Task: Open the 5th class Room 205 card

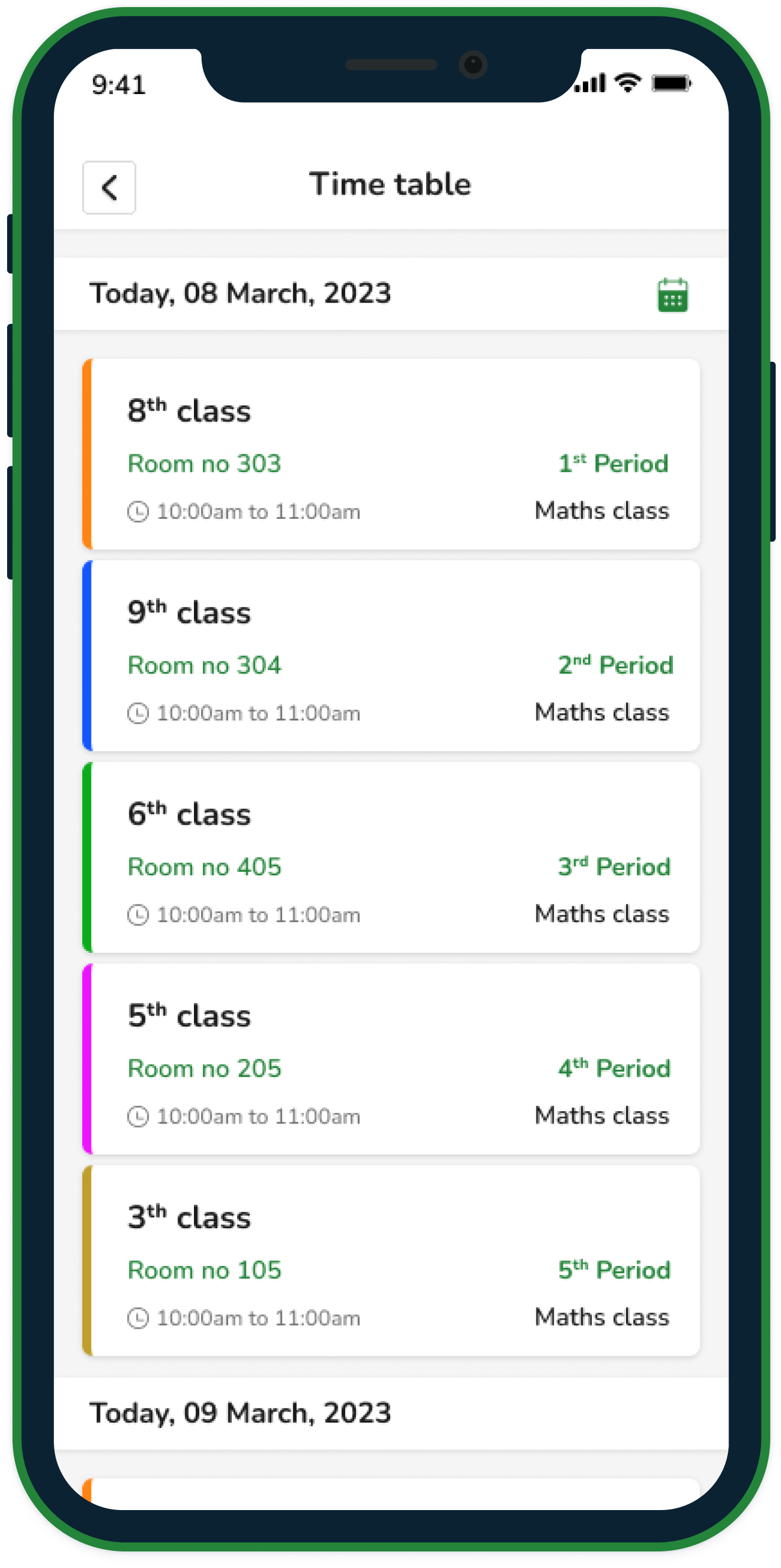Action: (x=391, y=1059)
